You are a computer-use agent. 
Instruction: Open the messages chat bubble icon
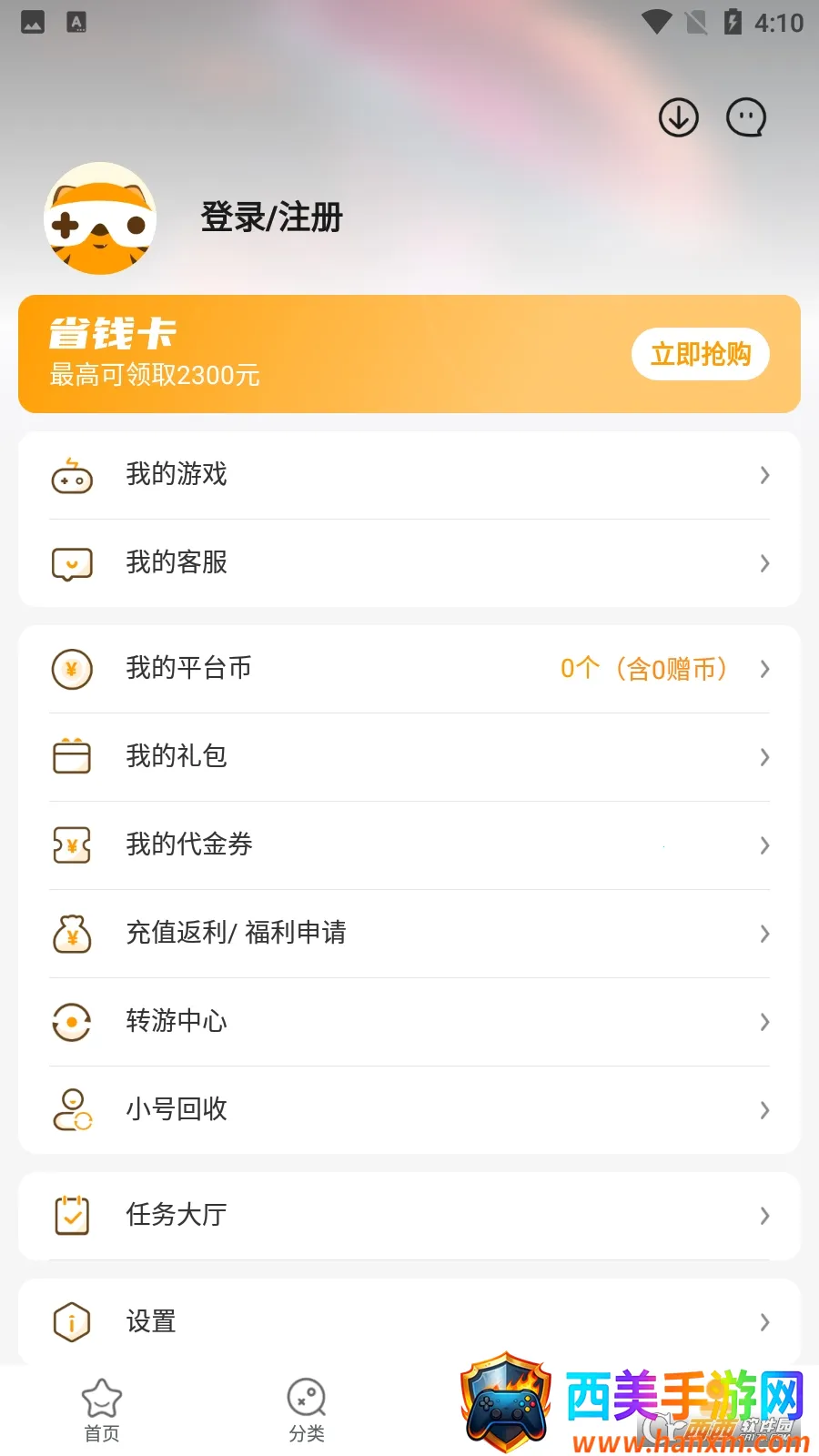tap(746, 117)
